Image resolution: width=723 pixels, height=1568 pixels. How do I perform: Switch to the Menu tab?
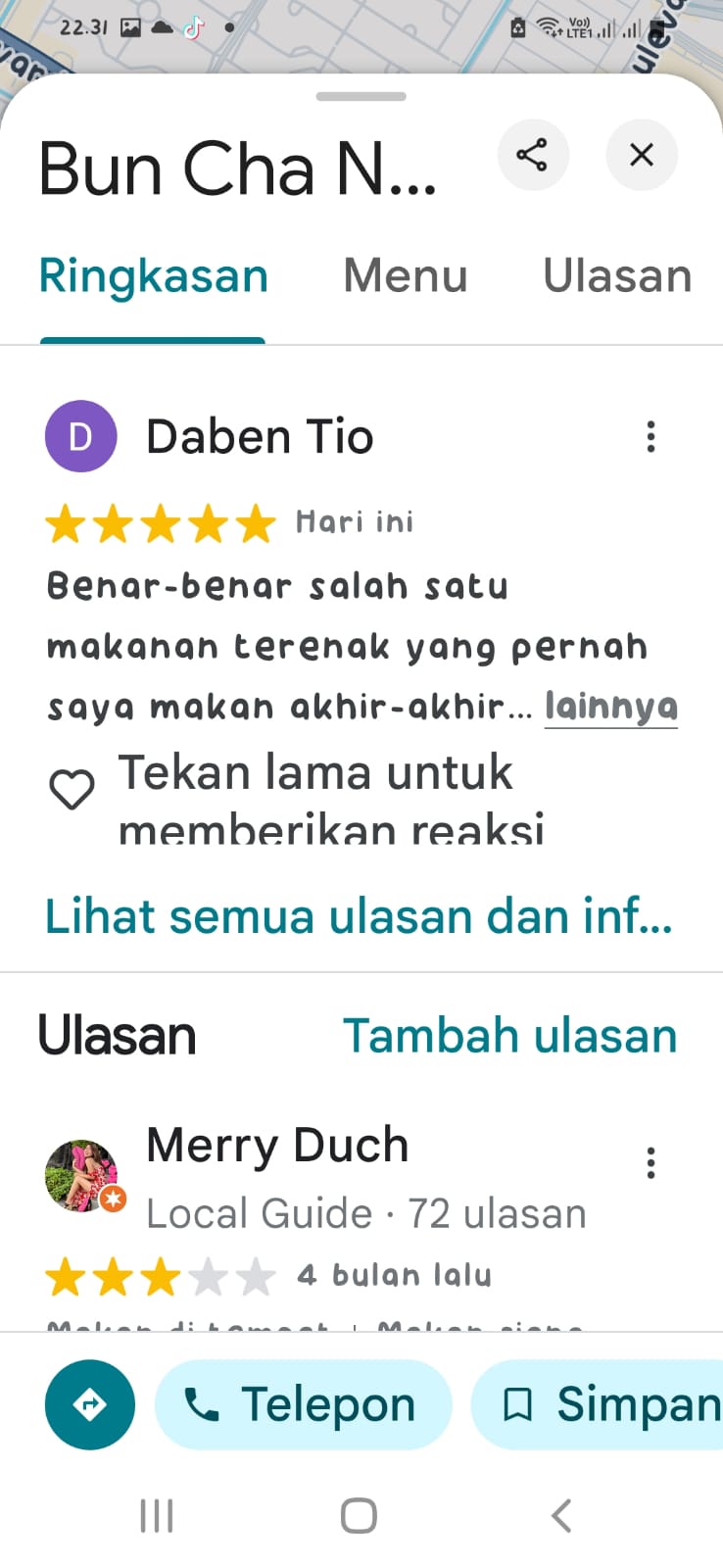[x=405, y=276]
